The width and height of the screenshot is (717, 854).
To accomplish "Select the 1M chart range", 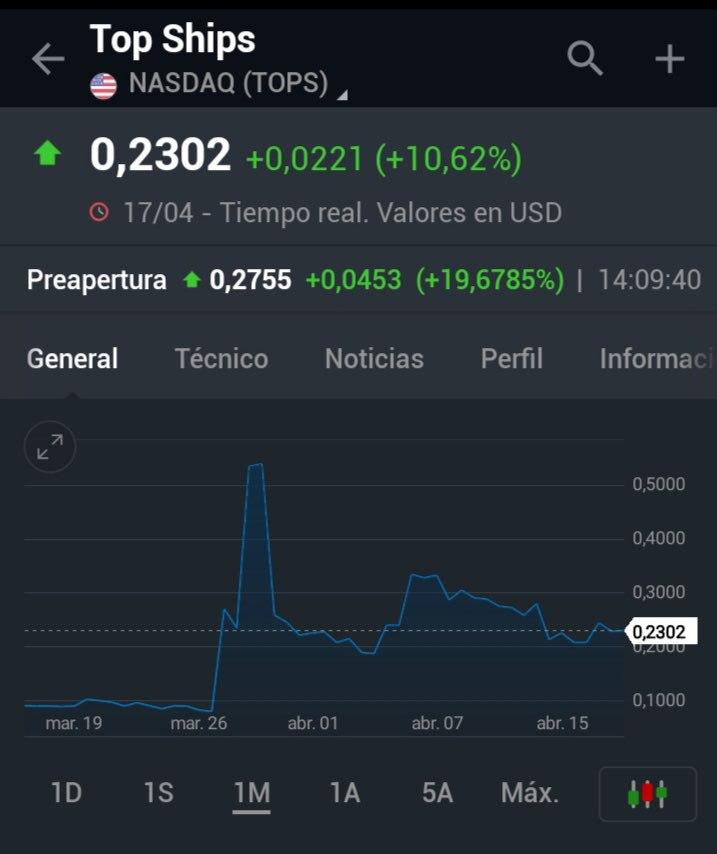I will tap(251, 793).
